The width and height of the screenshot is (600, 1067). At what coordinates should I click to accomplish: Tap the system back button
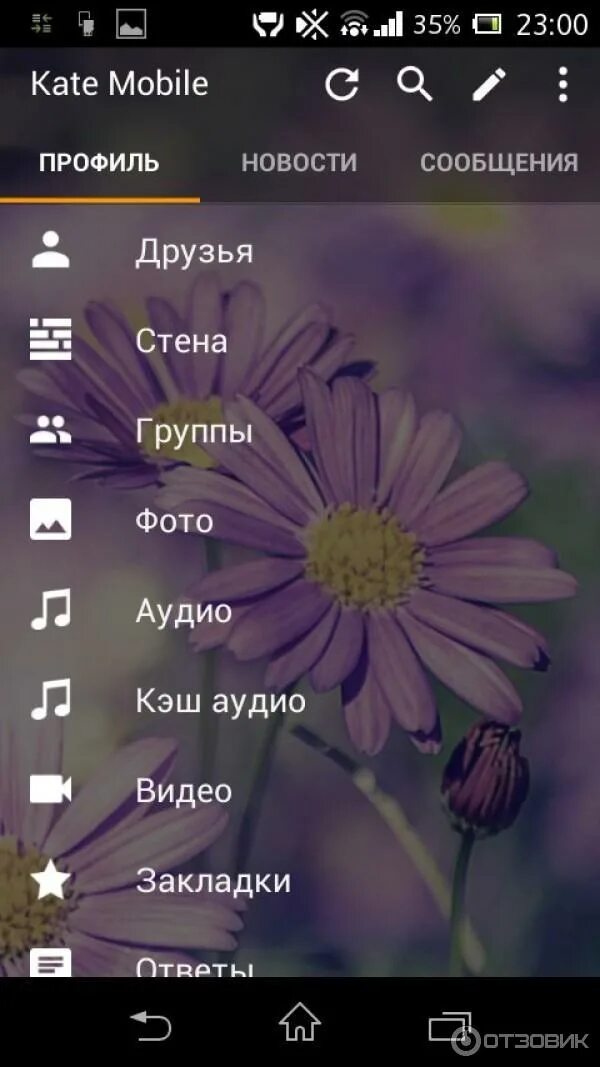tap(150, 1025)
